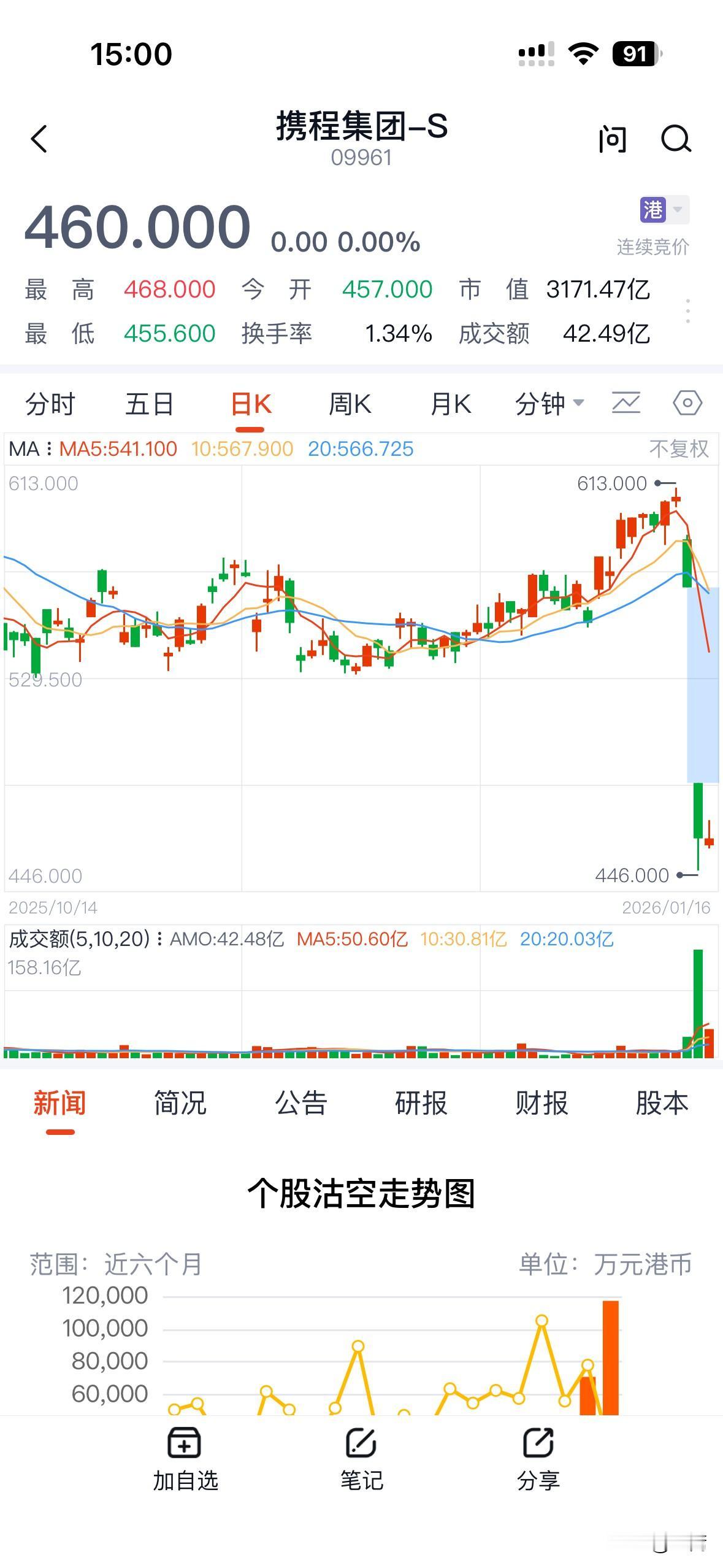Switch to the 分时 chart tab

[51, 403]
